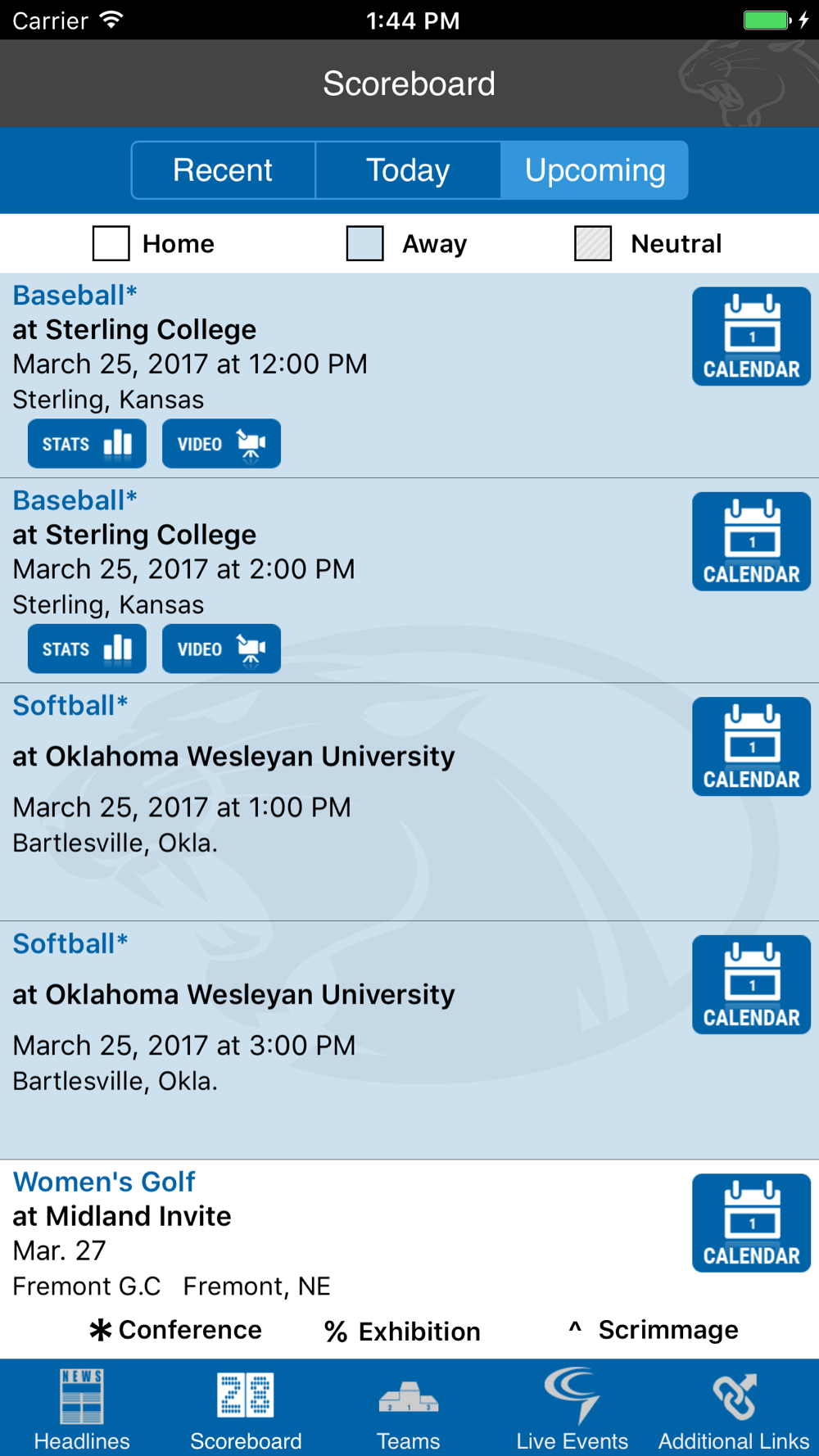Go to the Headlines tab

(82, 1409)
